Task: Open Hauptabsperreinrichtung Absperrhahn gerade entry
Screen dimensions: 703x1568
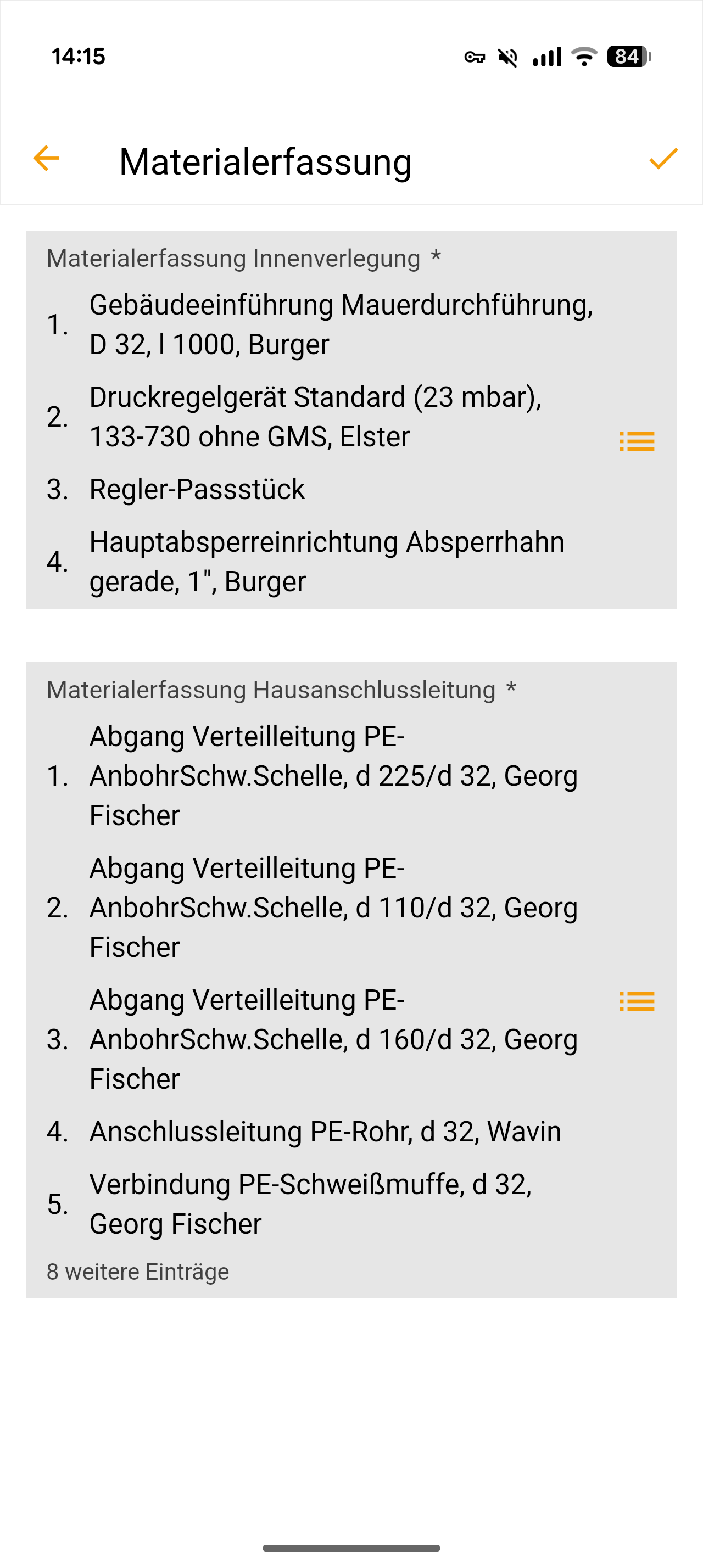Action: (x=327, y=561)
